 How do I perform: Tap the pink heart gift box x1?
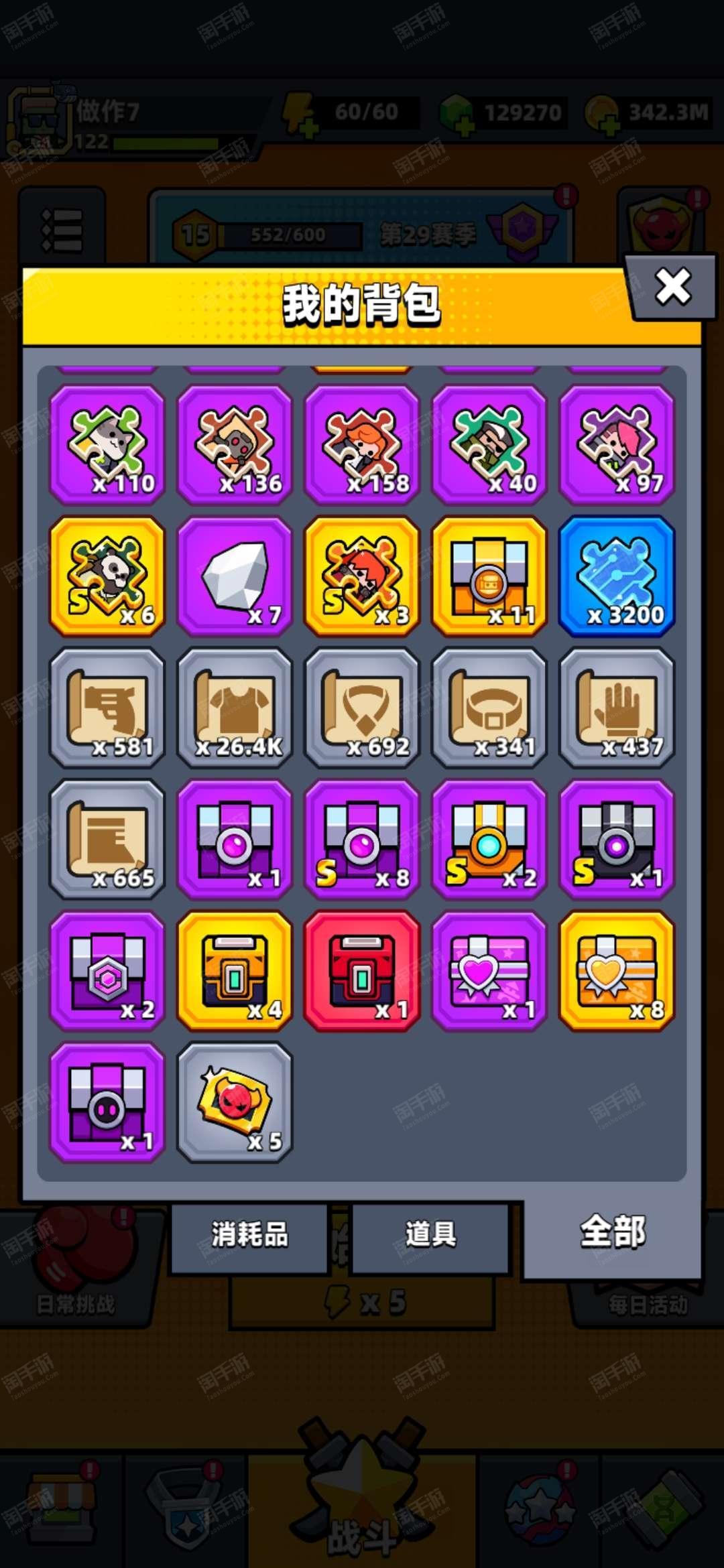pyautogui.click(x=489, y=970)
